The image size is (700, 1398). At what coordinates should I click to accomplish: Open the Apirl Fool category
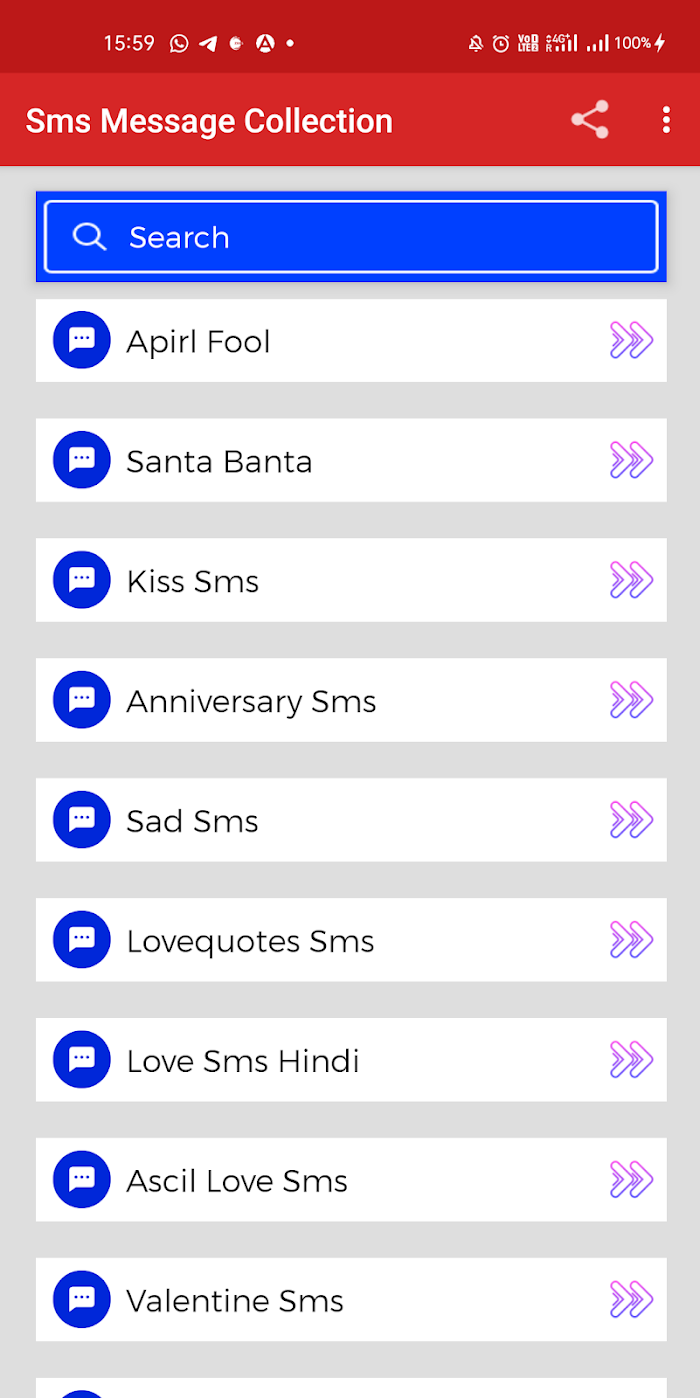coord(351,340)
